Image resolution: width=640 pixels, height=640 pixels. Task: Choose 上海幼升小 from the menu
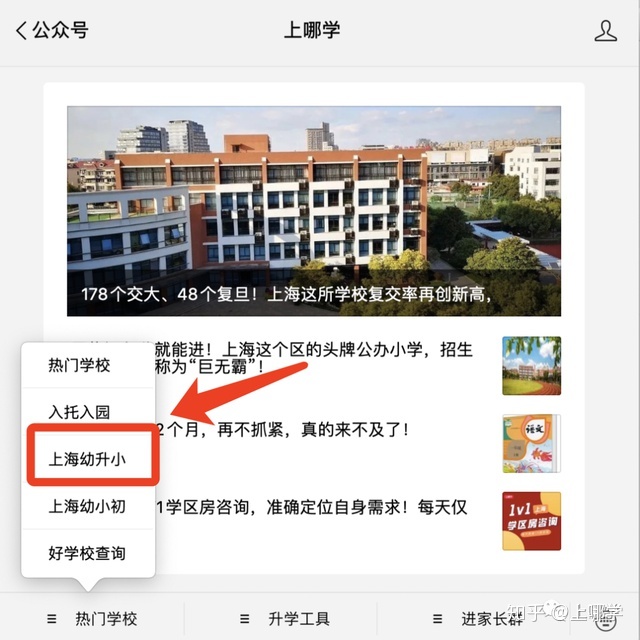(x=88, y=459)
